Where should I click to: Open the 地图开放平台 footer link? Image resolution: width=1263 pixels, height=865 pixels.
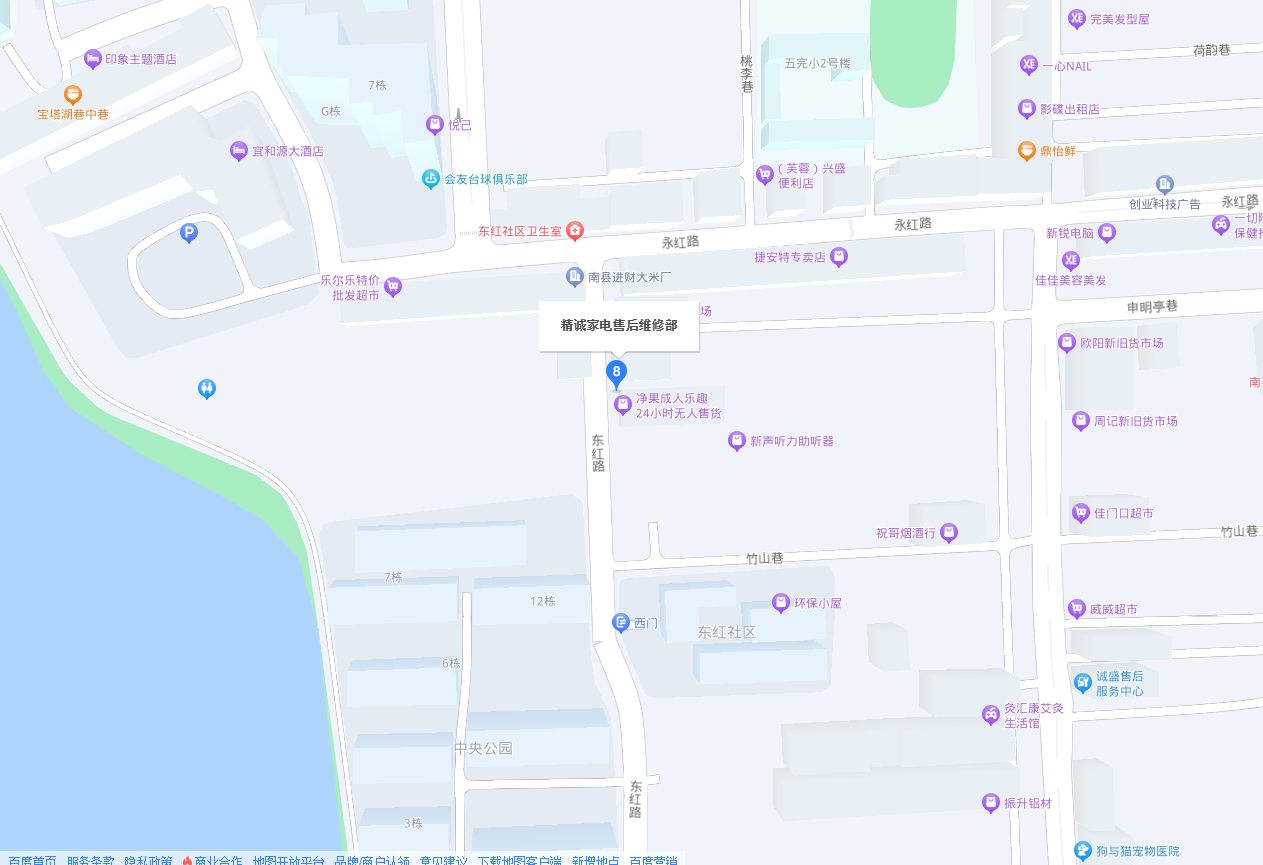pos(288,860)
